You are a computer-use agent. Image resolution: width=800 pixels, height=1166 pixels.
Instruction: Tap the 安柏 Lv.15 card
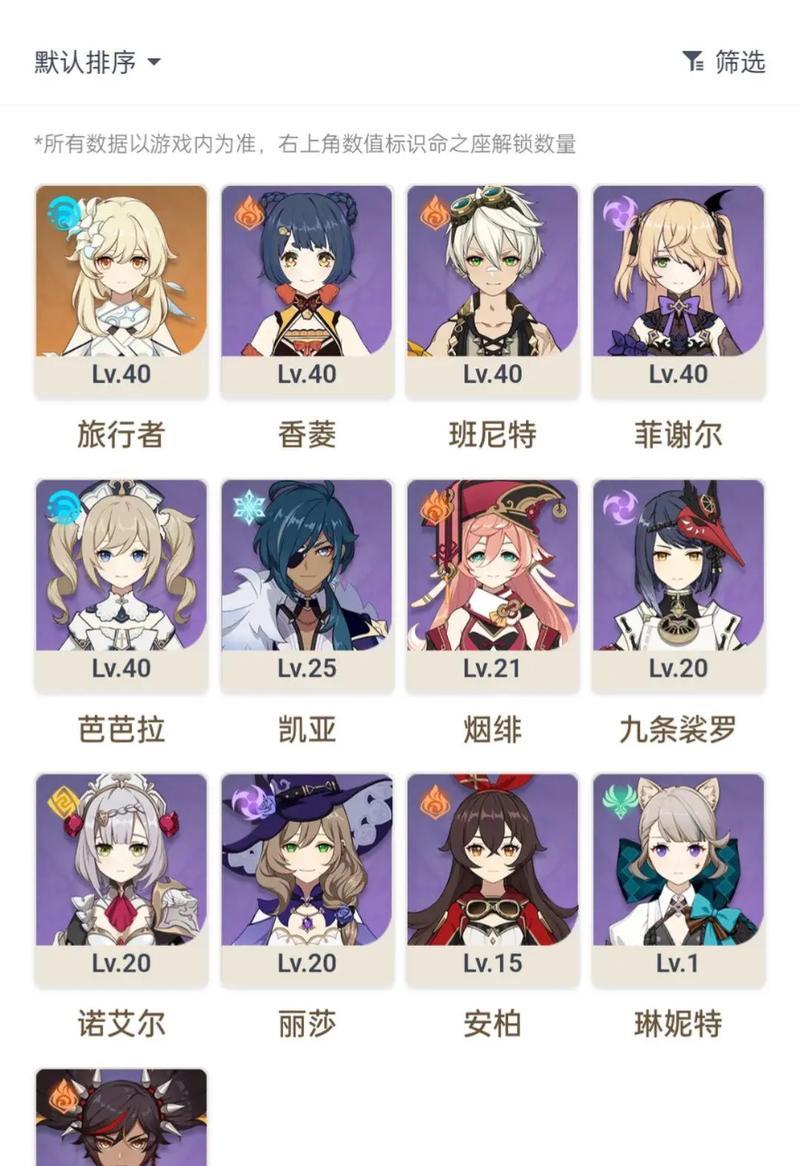pyautogui.click(x=492, y=880)
